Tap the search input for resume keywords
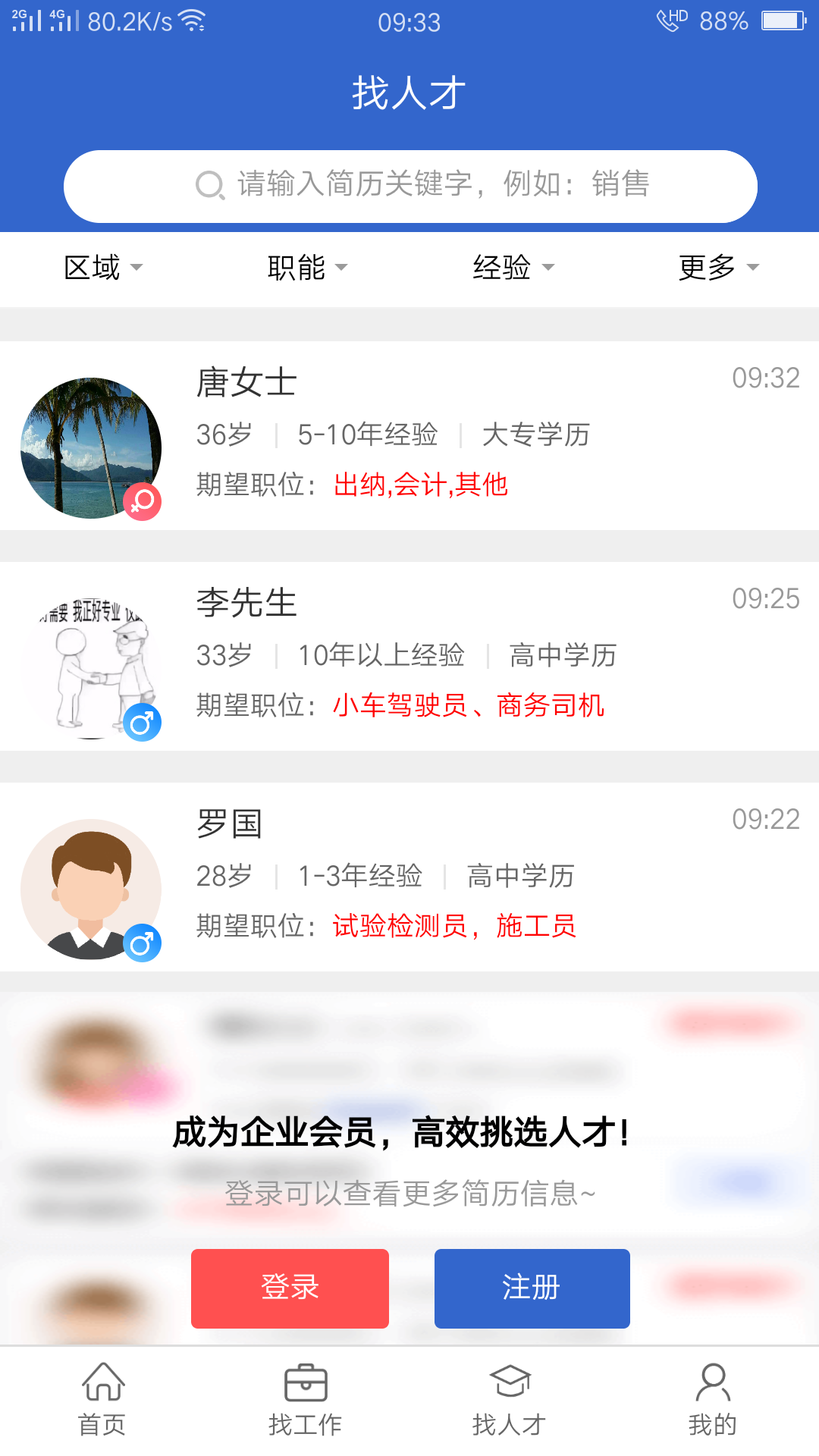 (409, 185)
